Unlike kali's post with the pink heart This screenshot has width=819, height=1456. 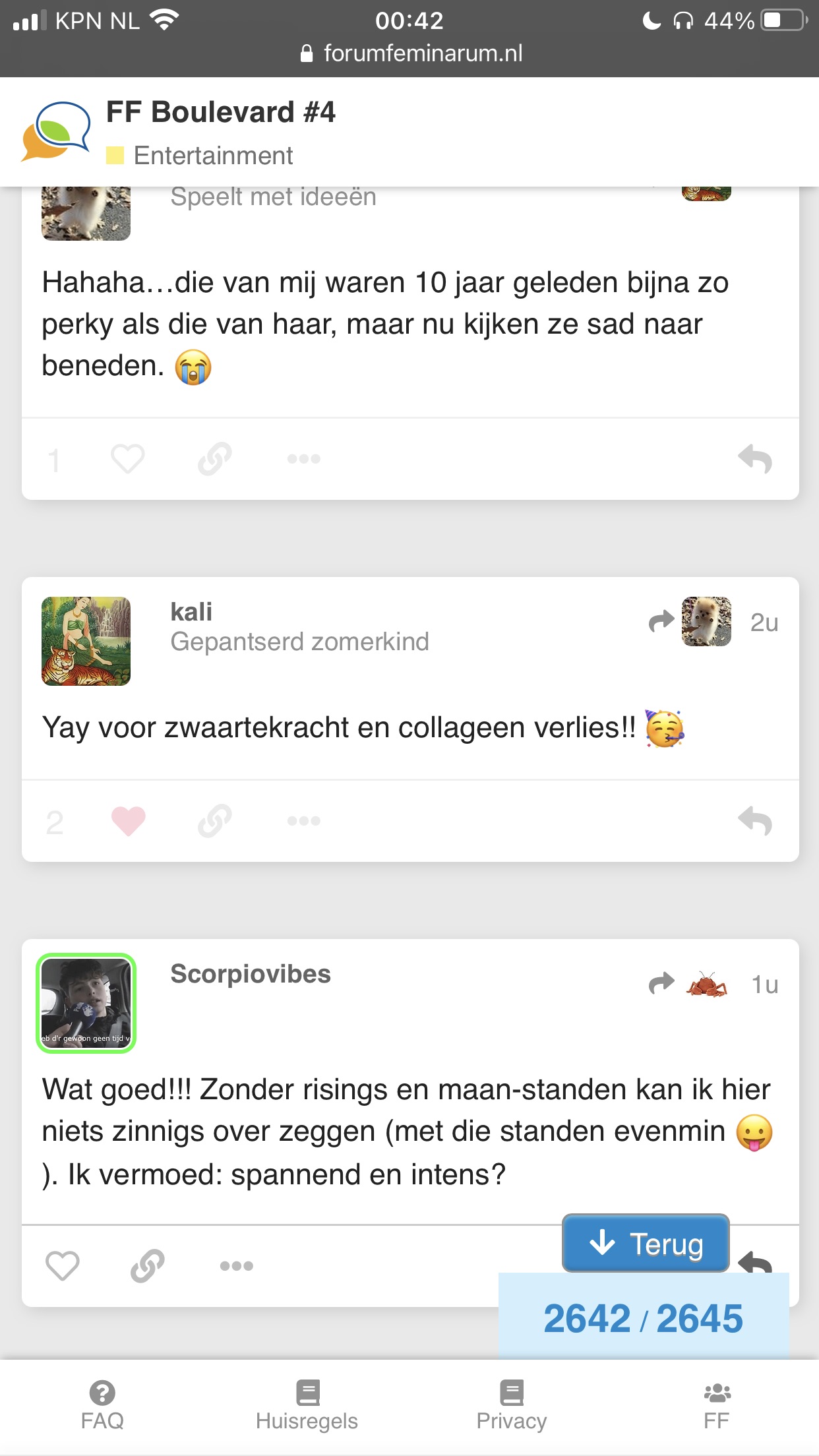coord(128,821)
